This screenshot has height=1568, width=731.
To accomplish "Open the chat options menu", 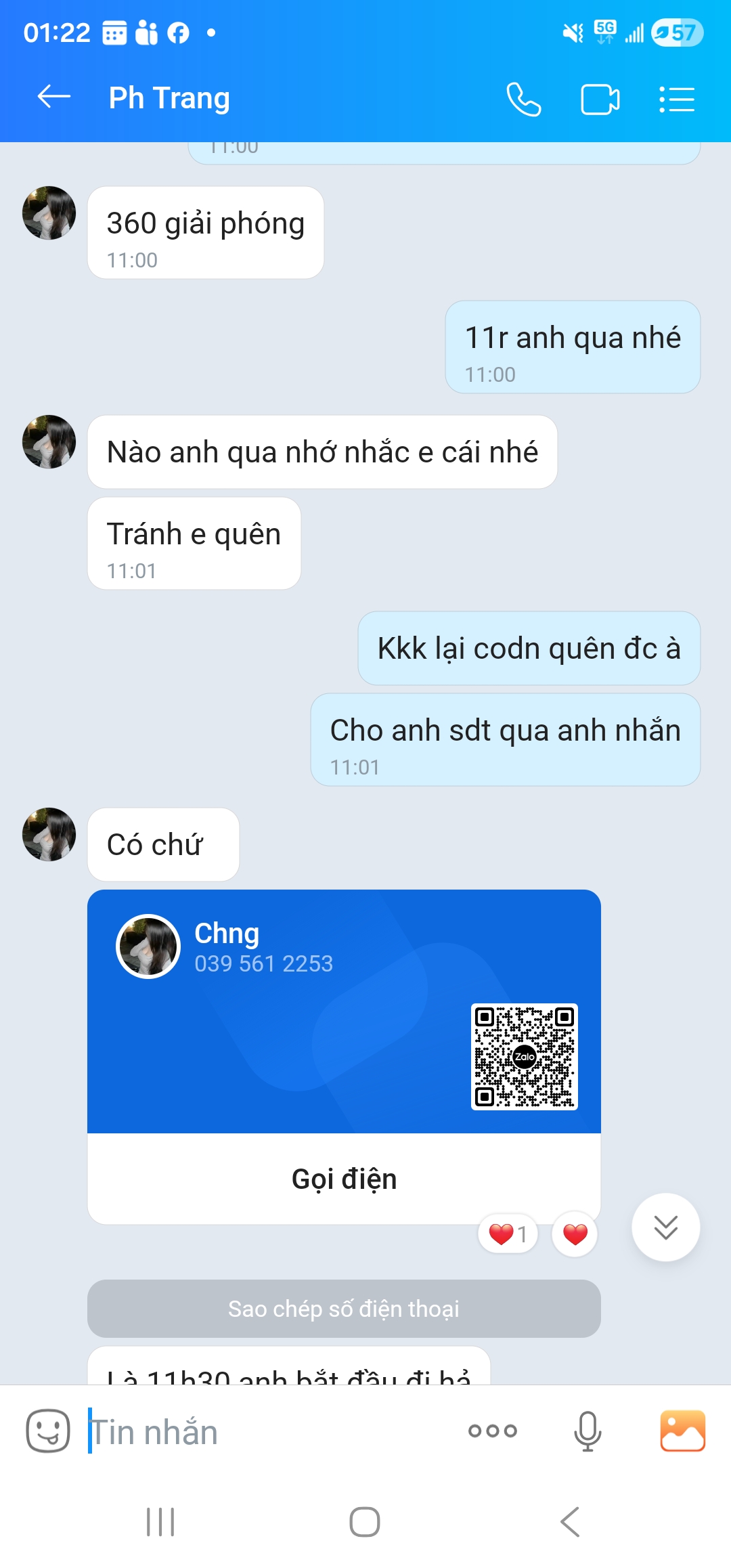I will coord(677,100).
